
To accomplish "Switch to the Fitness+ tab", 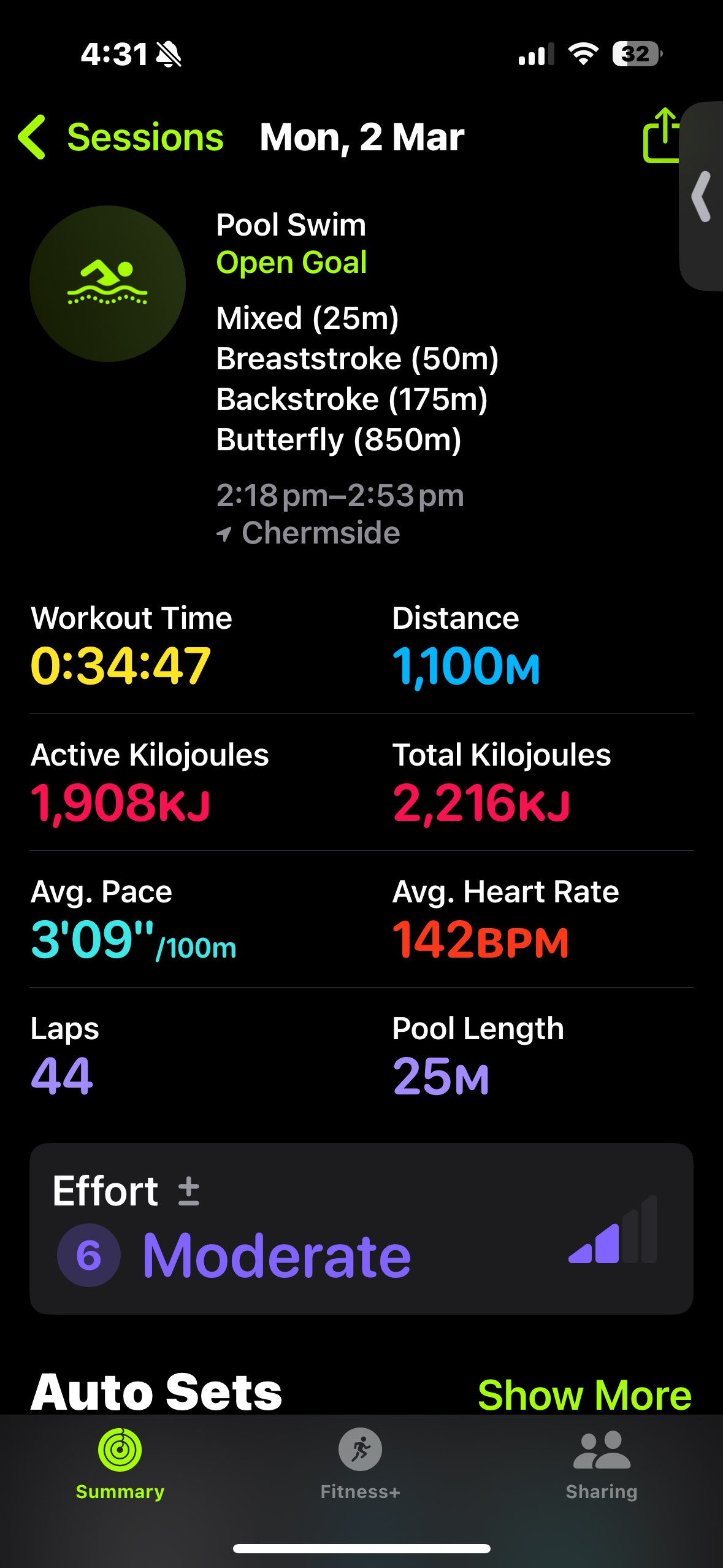I will [x=361, y=1464].
